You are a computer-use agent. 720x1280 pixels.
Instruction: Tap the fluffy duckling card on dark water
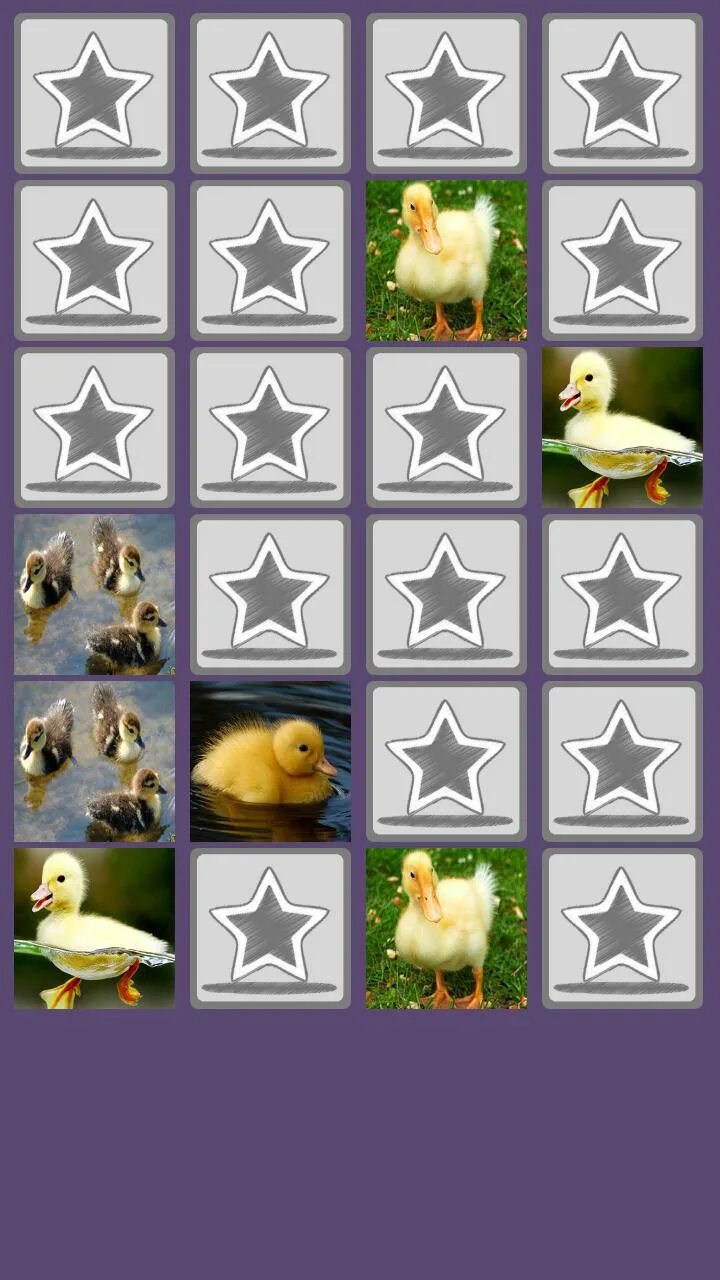click(x=270, y=762)
